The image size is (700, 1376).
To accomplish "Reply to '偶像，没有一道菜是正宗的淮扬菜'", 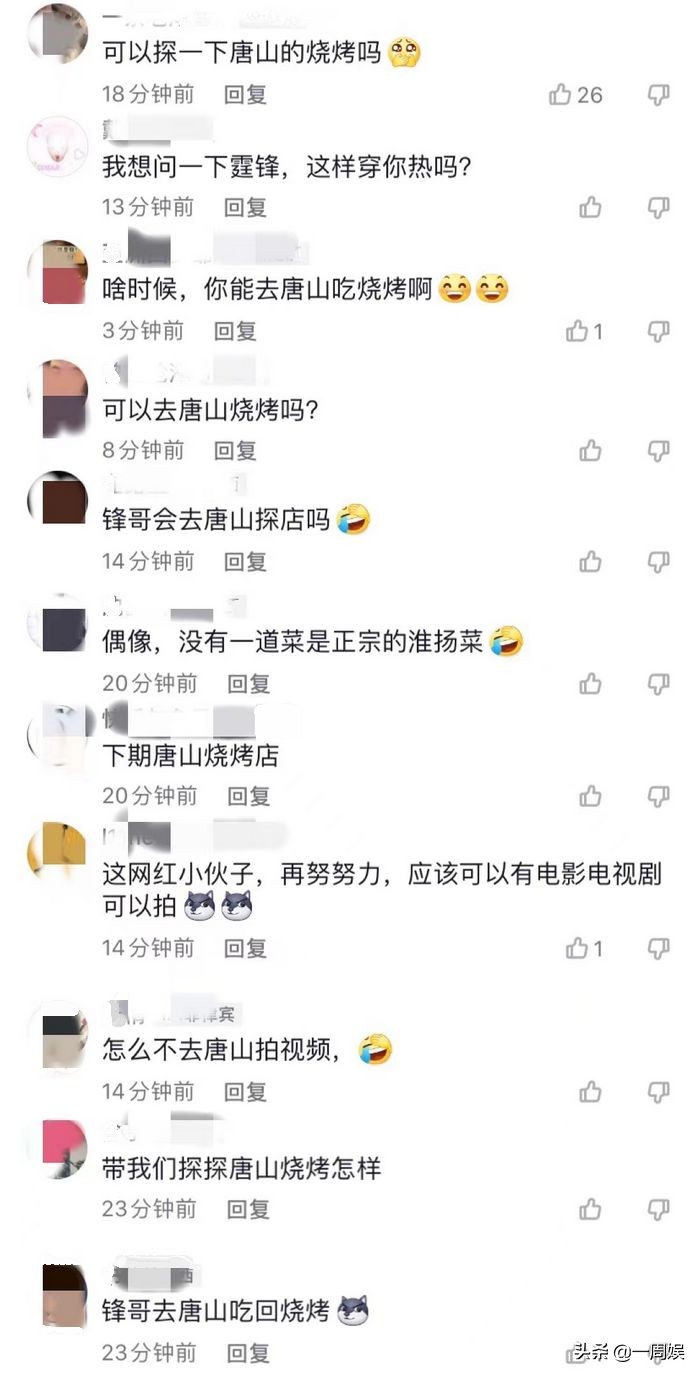I will [248, 684].
